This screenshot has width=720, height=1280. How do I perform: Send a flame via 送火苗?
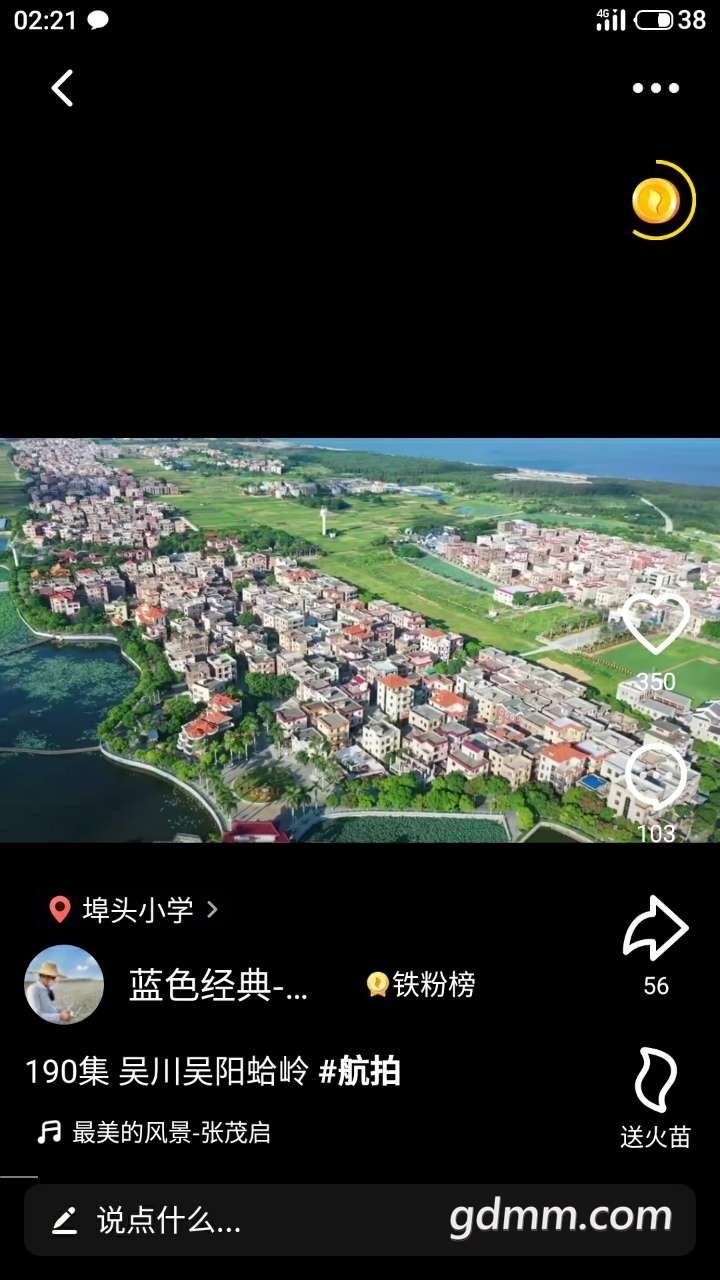[656, 1082]
